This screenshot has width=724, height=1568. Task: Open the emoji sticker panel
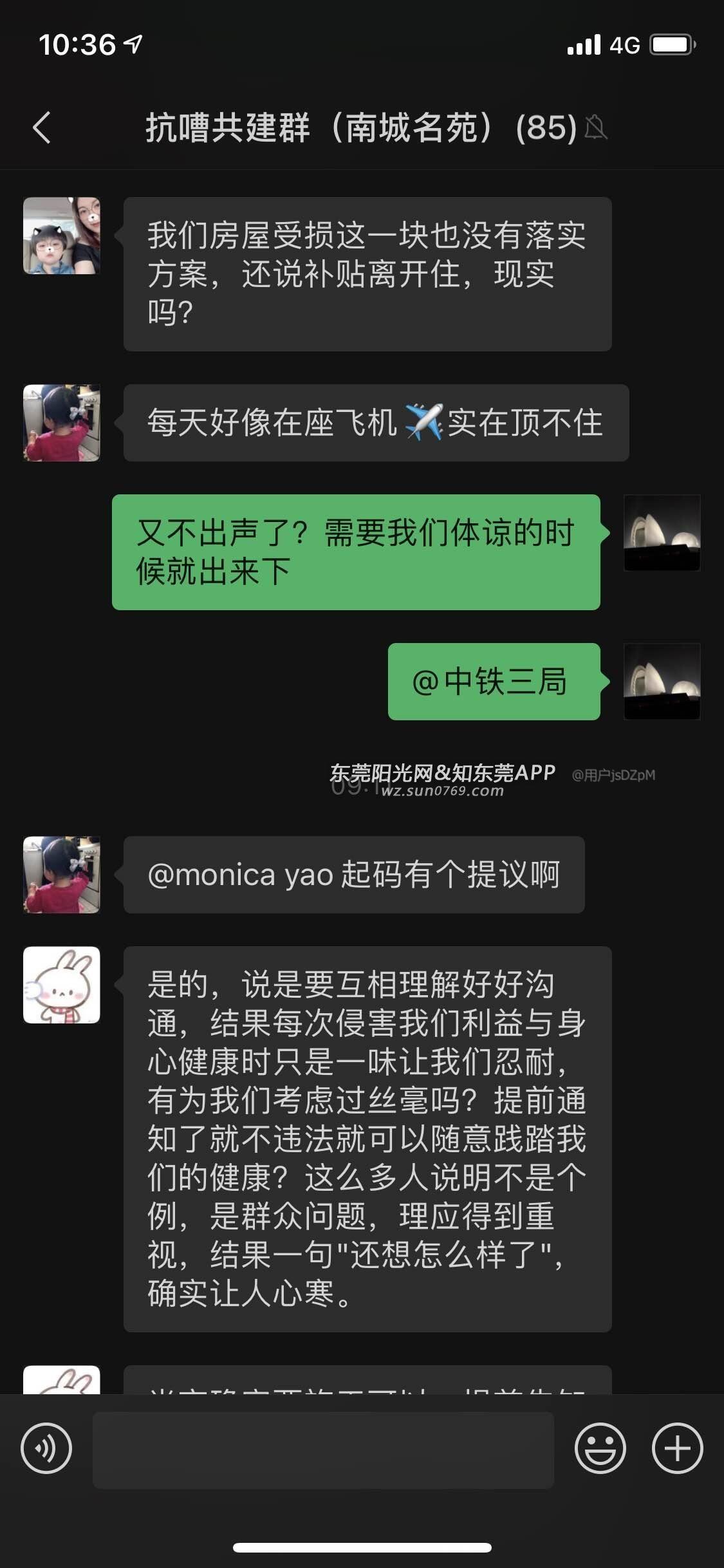coord(600,1448)
